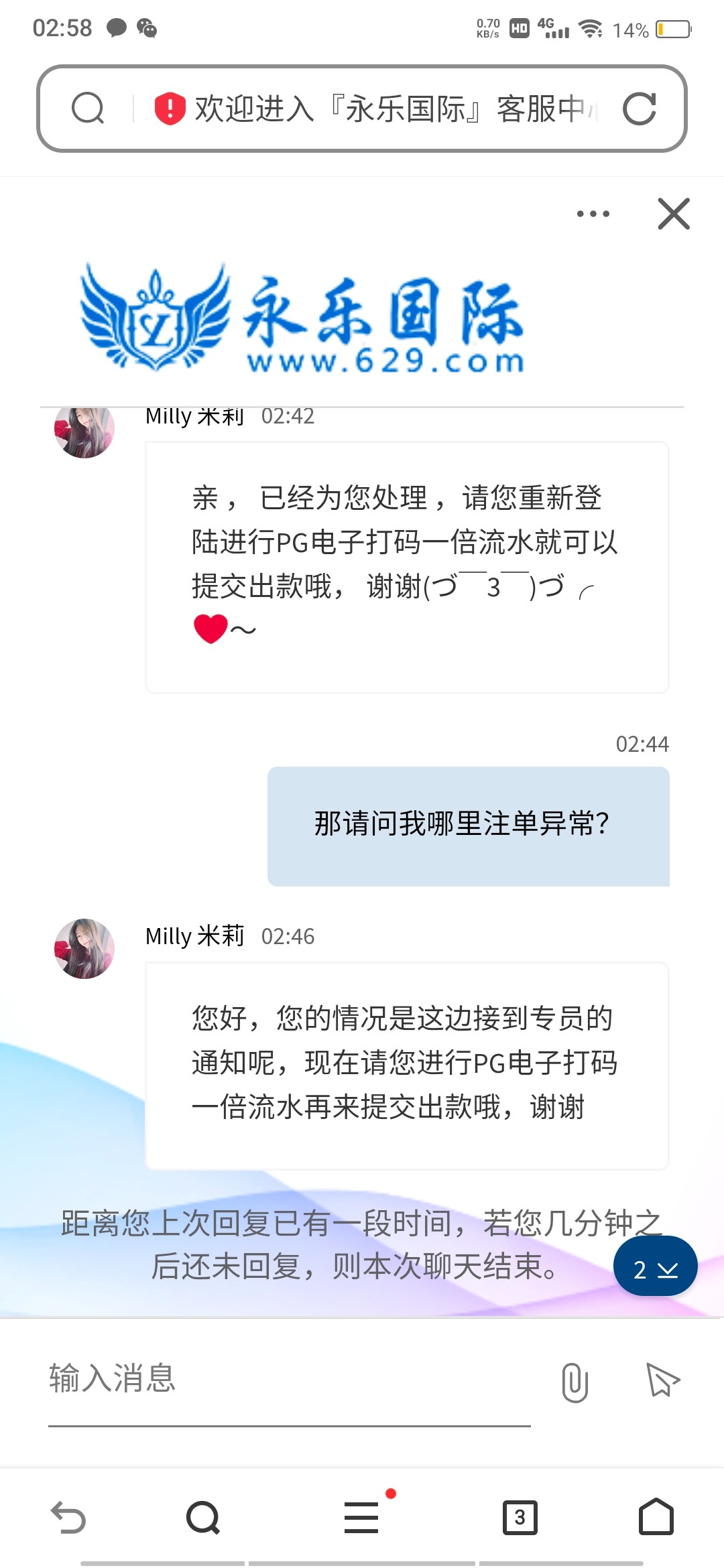This screenshot has height=1568, width=724.
Task: Reload the page with the refresh icon
Action: click(638, 109)
